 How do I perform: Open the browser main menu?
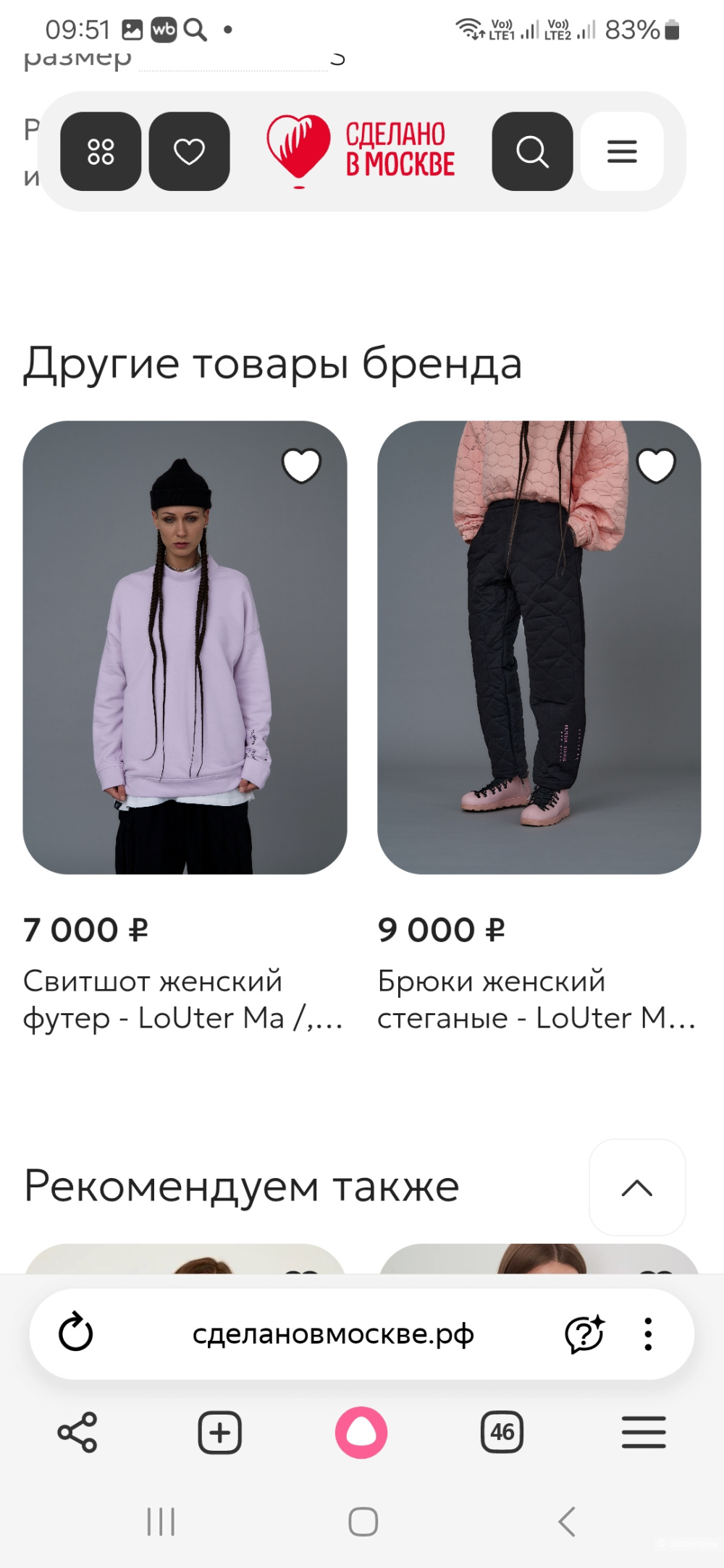(x=644, y=1432)
